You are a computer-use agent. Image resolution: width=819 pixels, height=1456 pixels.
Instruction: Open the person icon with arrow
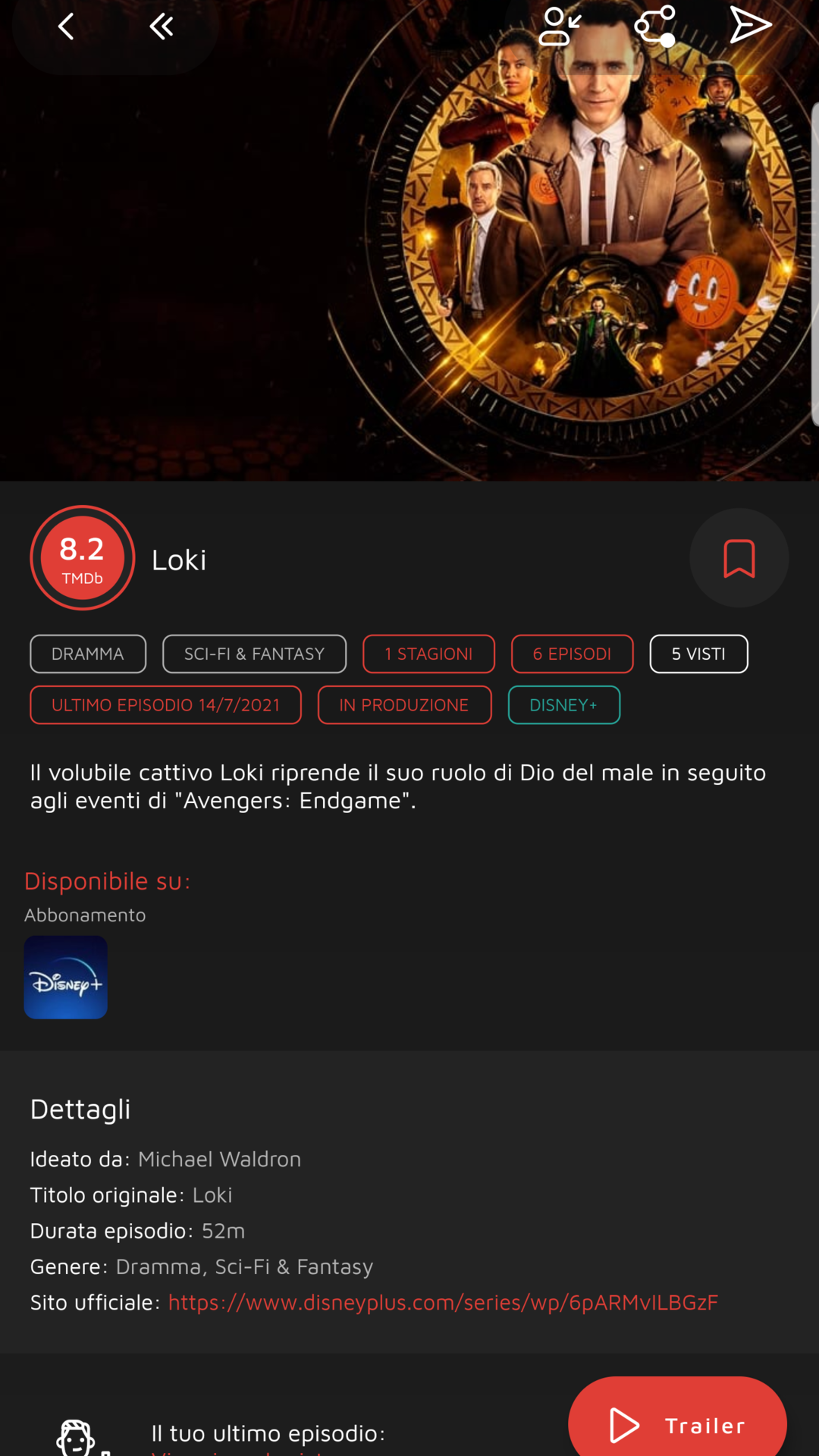point(560,27)
